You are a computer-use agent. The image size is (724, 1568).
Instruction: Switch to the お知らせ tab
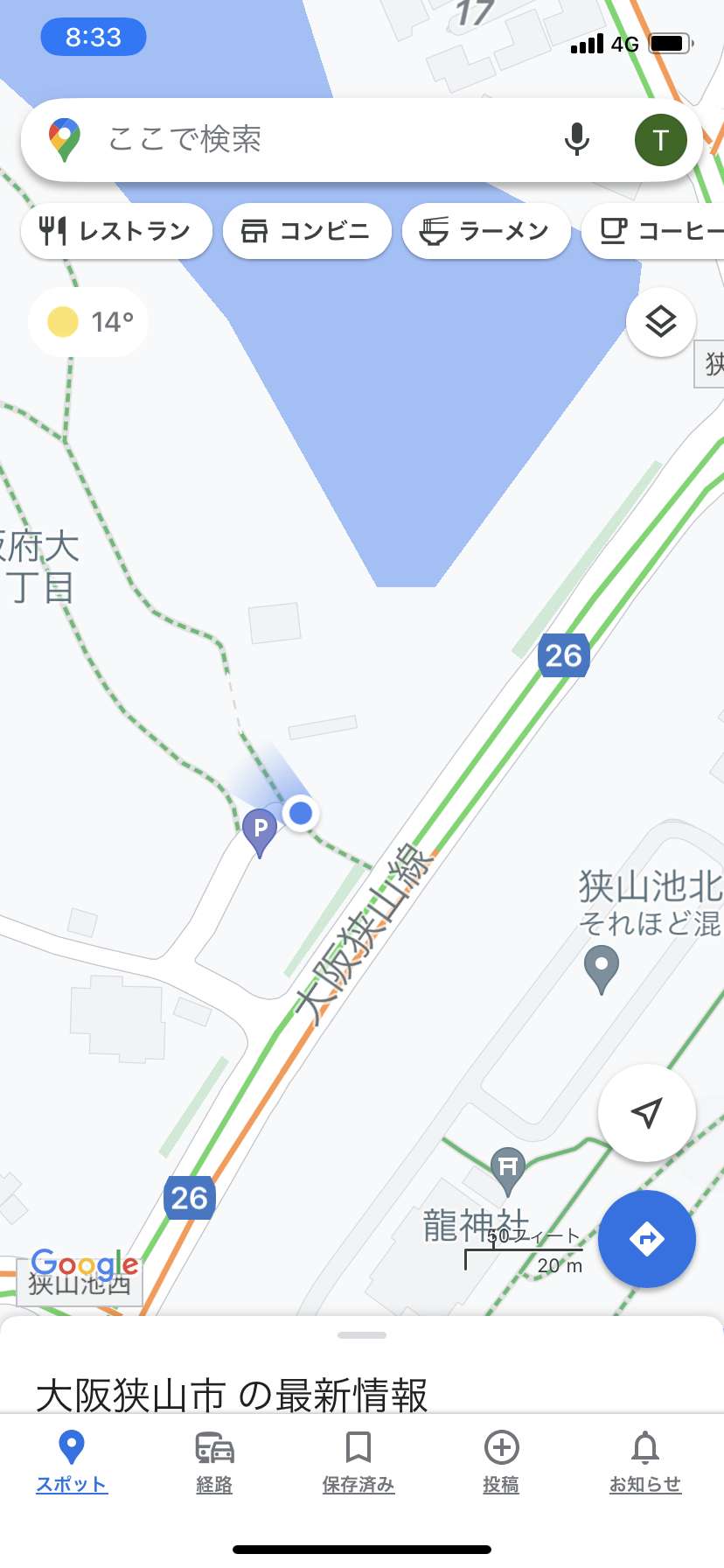click(x=645, y=1461)
